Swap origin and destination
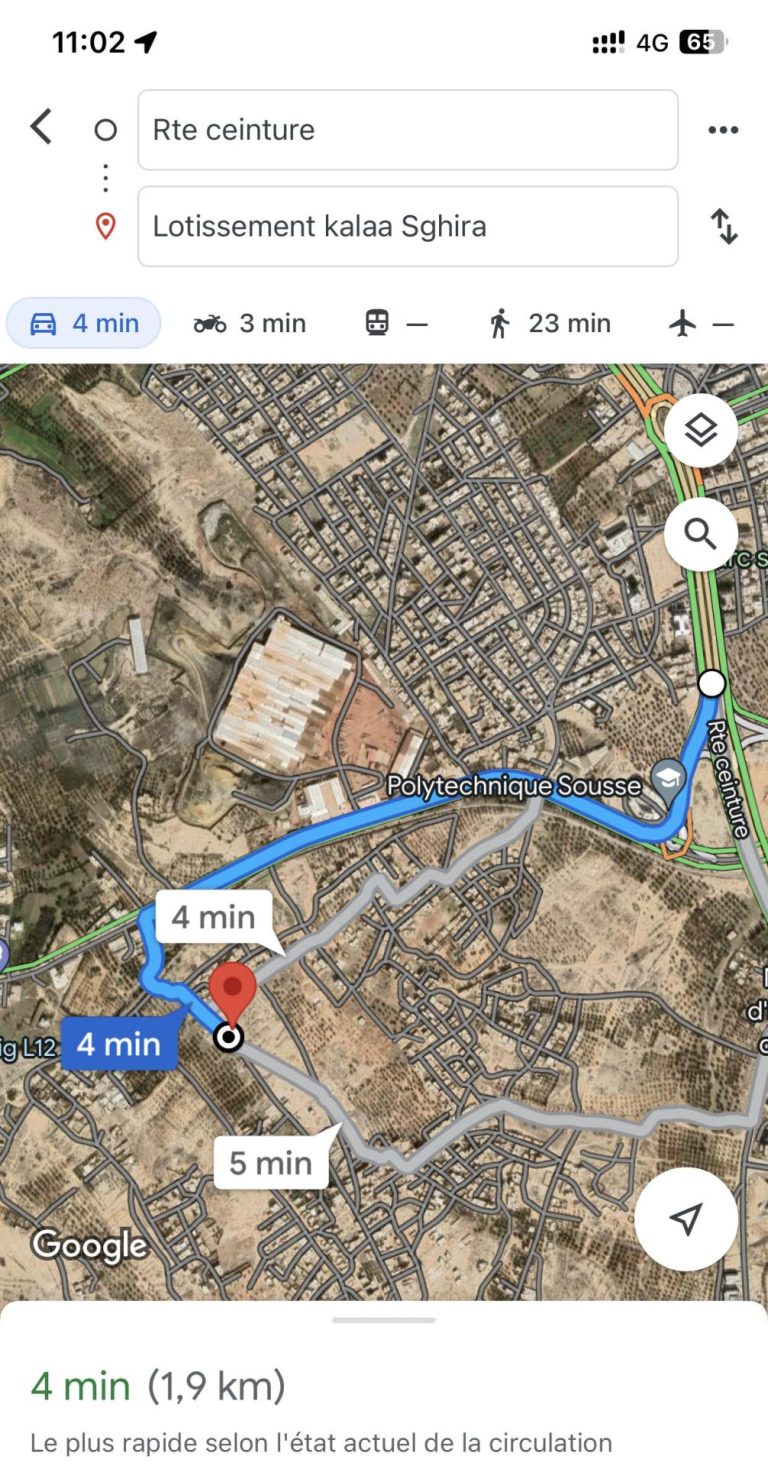The width and height of the screenshot is (768, 1466). tap(724, 227)
